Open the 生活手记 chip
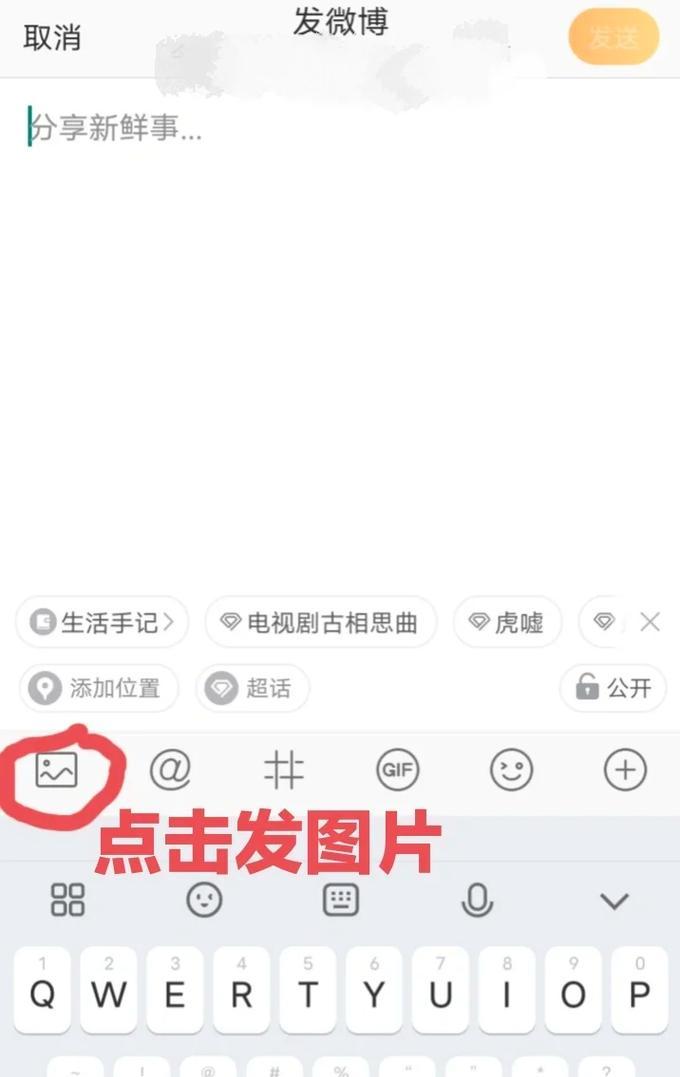This screenshot has width=680, height=1077. pos(102,623)
